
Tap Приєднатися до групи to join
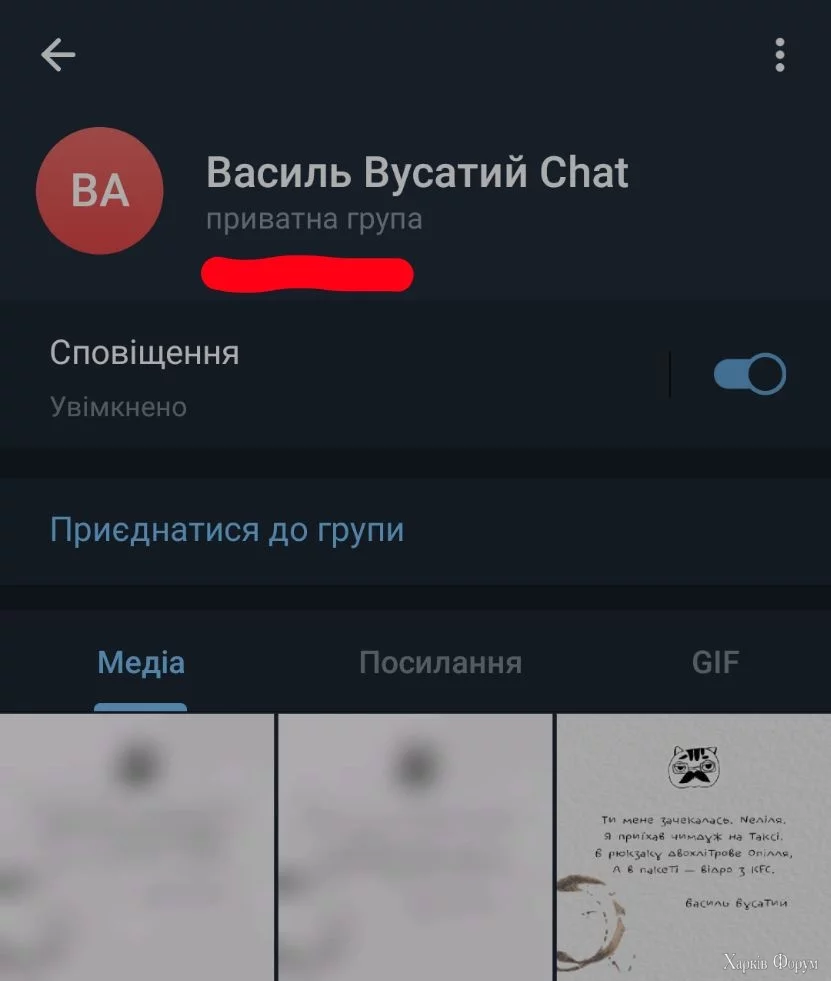(x=227, y=529)
